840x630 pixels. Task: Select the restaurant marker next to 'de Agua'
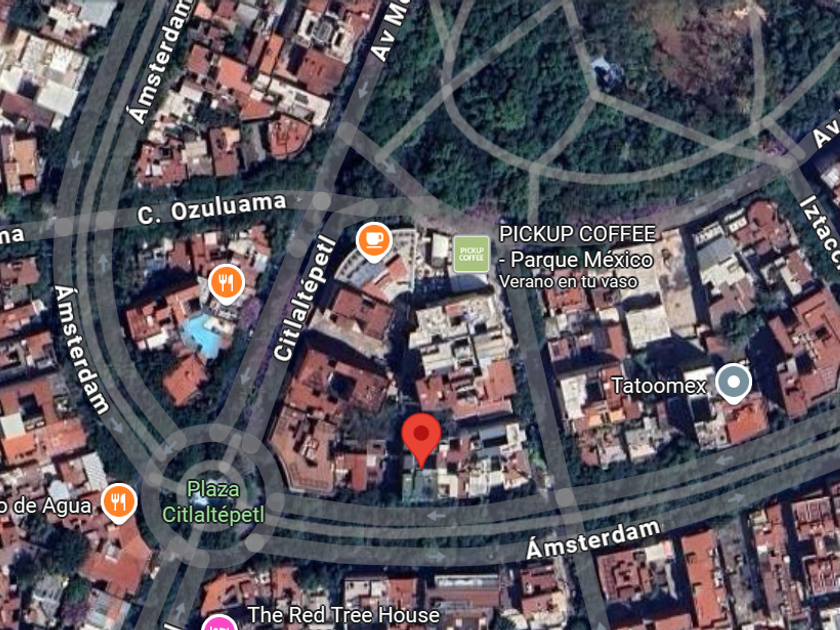pos(119,501)
